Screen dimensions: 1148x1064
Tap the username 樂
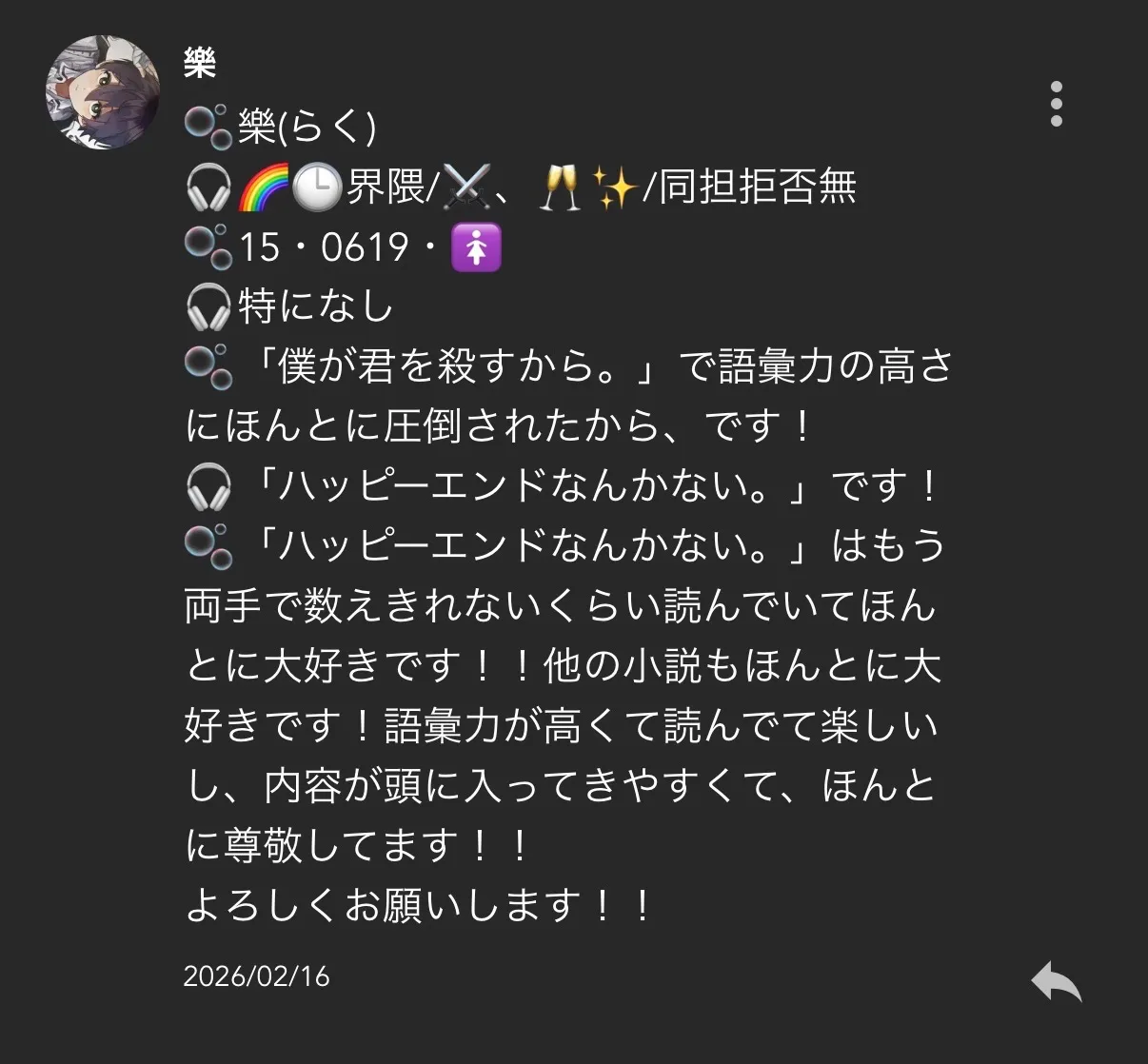(200, 63)
